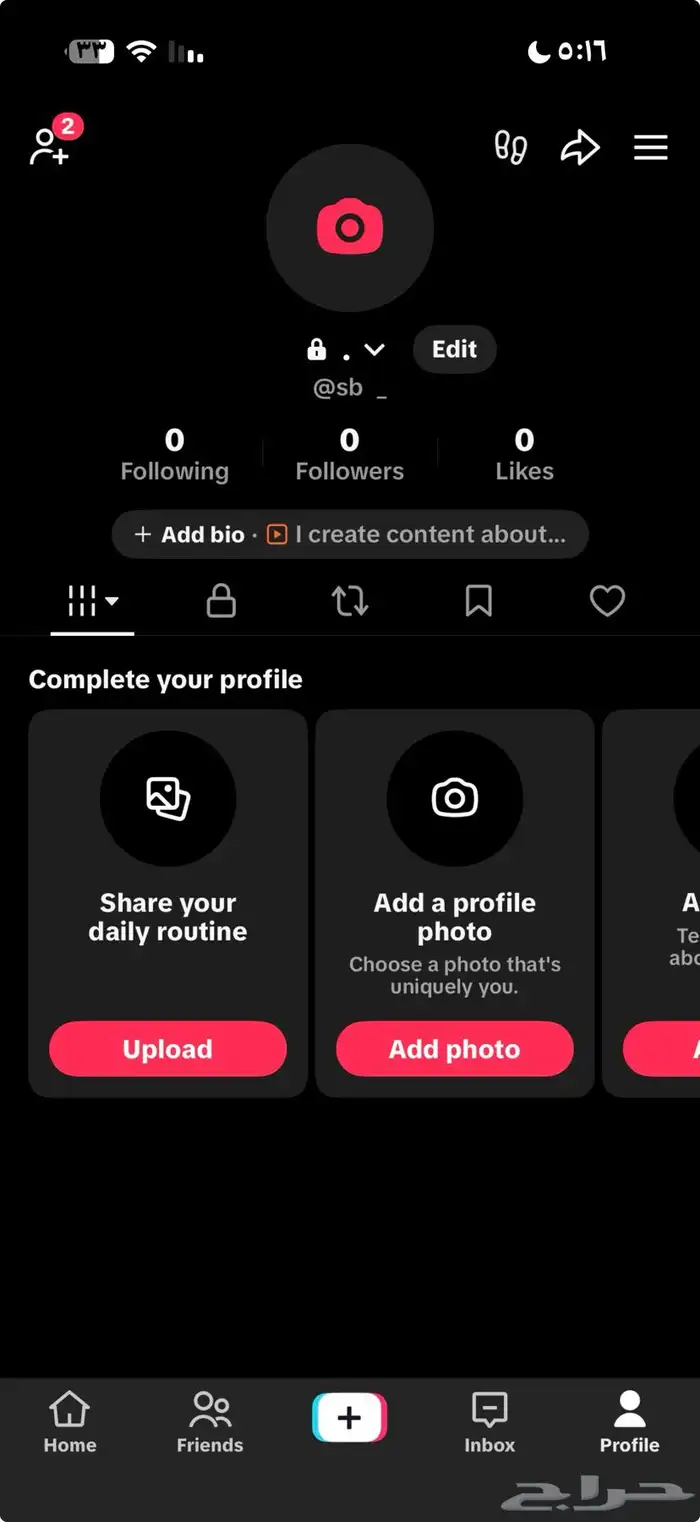Switch to the liked videos heart tab

pyautogui.click(x=607, y=601)
